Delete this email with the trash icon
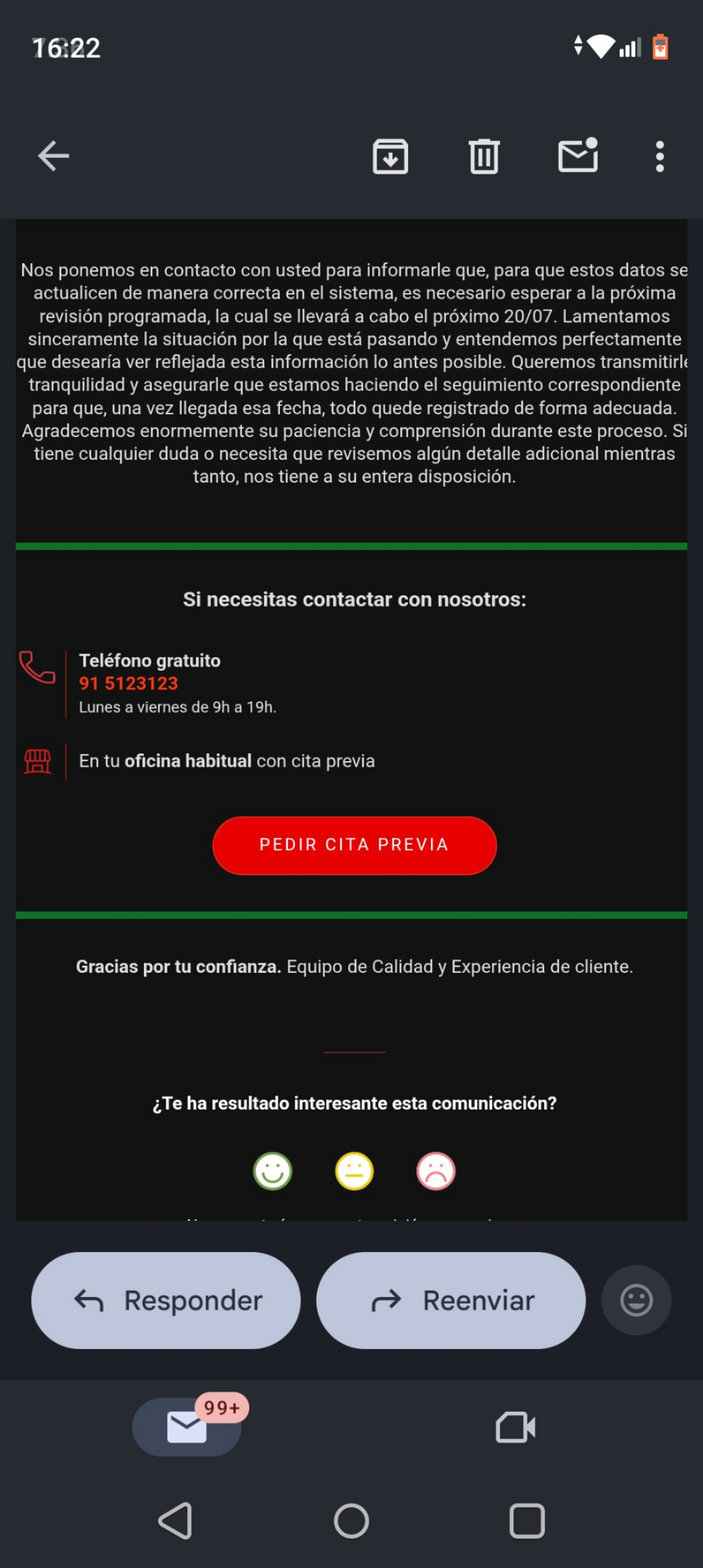This screenshot has width=703, height=1568. coord(484,156)
